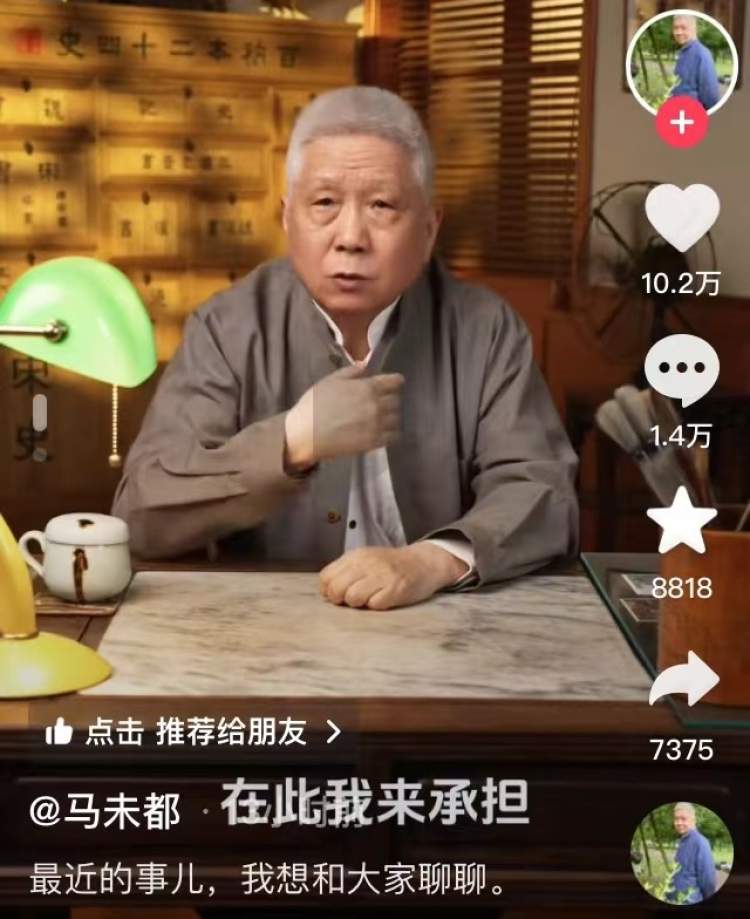Save video to favorites with star
The width and height of the screenshot is (750, 919).
[x=682, y=520]
